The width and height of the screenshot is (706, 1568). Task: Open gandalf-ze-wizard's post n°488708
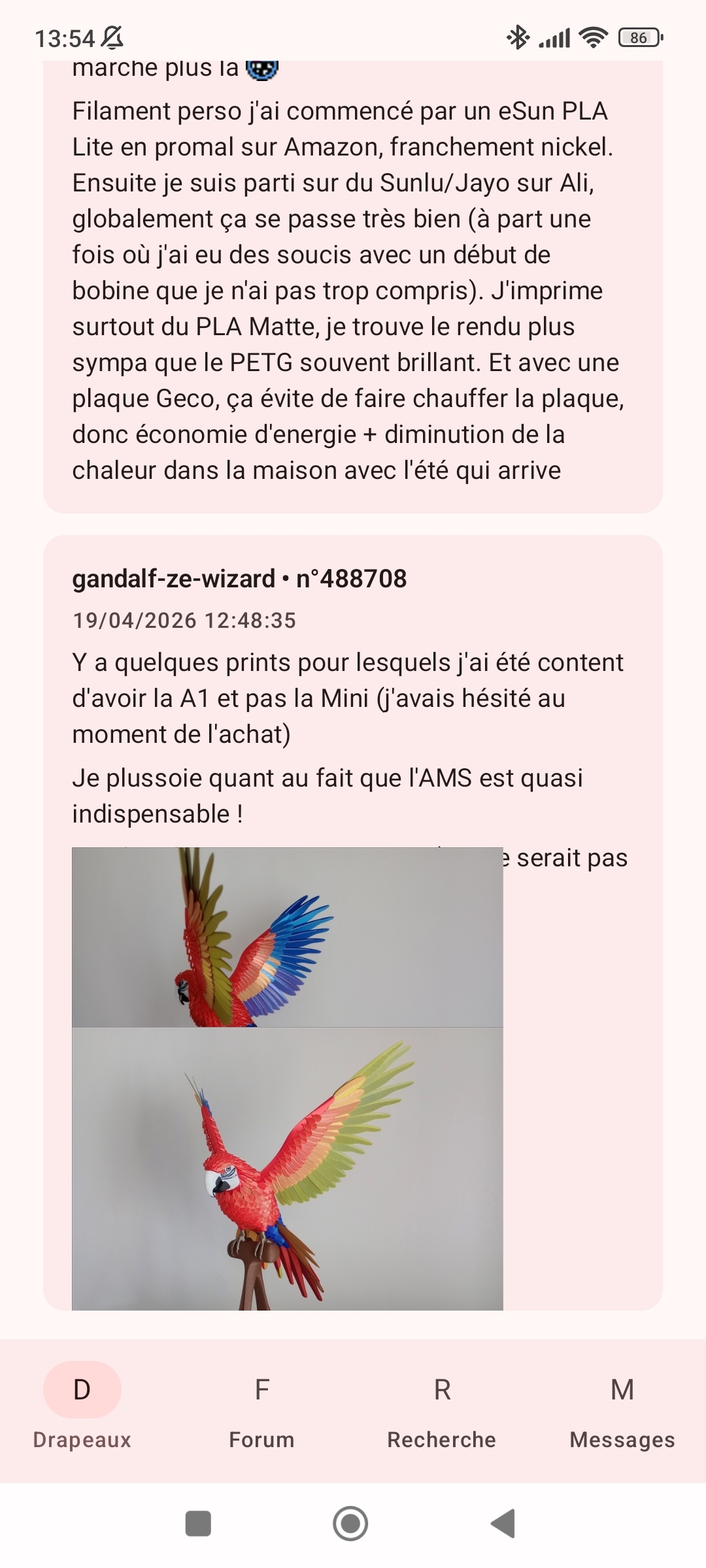pos(353,923)
